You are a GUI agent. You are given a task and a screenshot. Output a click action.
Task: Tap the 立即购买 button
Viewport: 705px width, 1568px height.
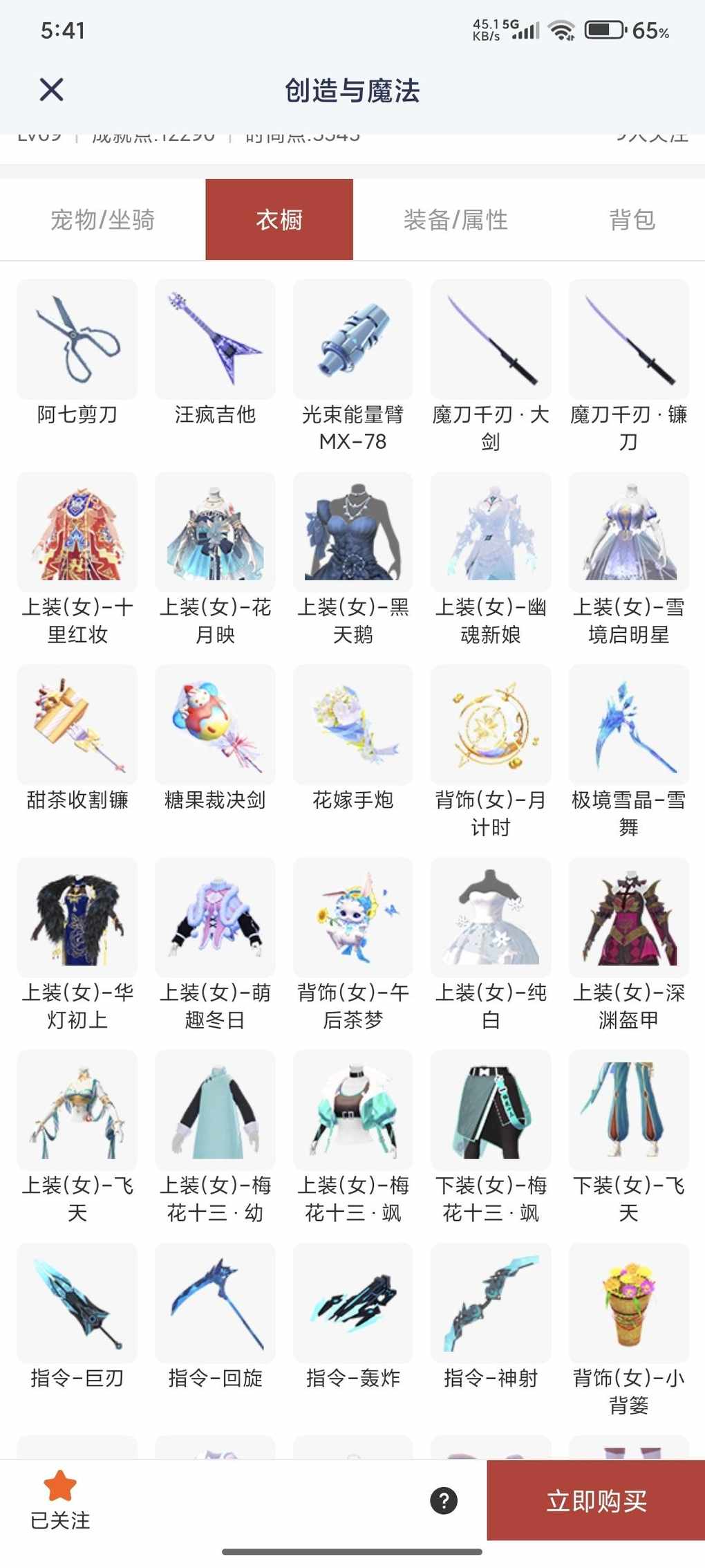click(596, 1500)
